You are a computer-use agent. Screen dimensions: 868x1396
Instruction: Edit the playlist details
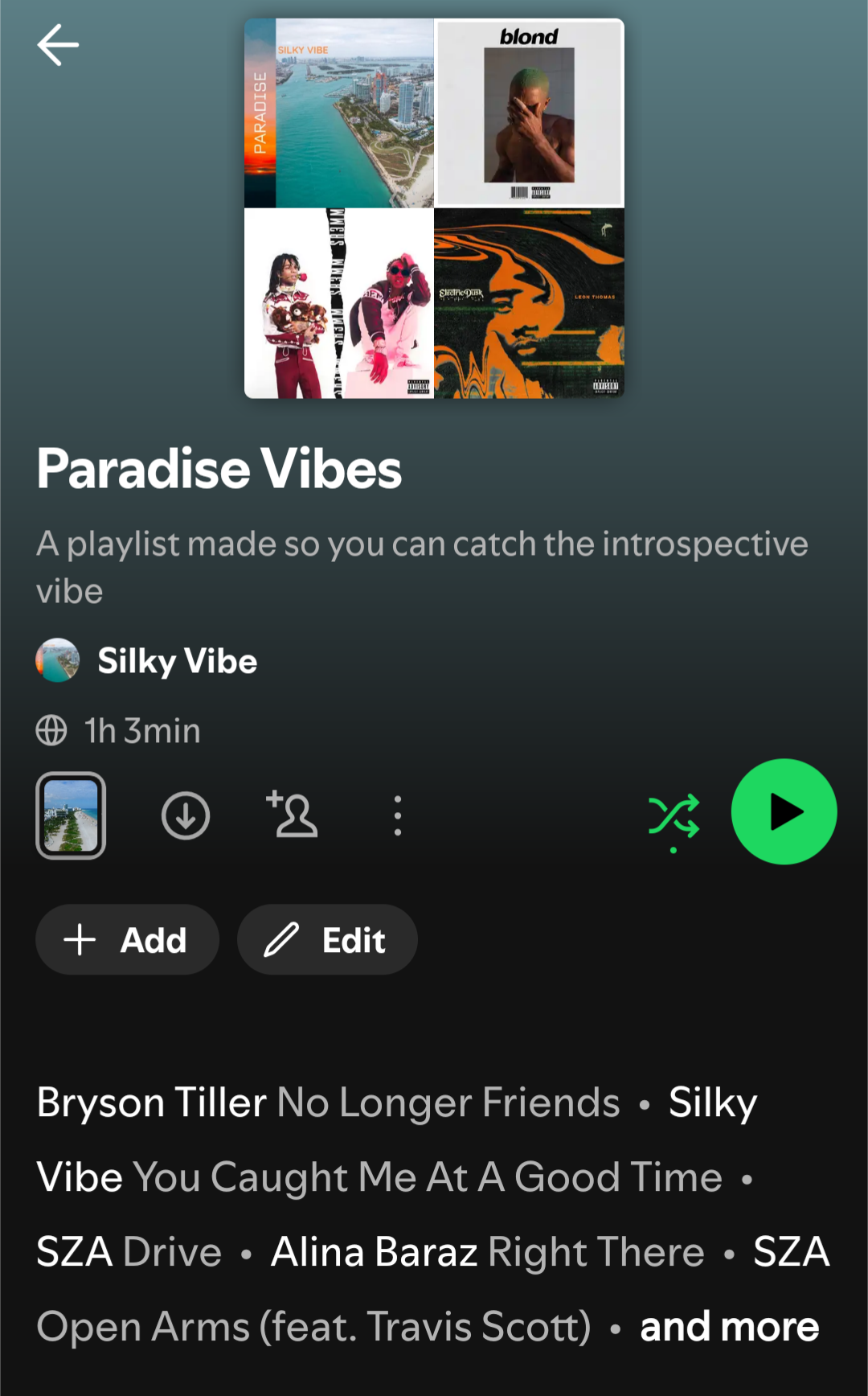(x=327, y=939)
